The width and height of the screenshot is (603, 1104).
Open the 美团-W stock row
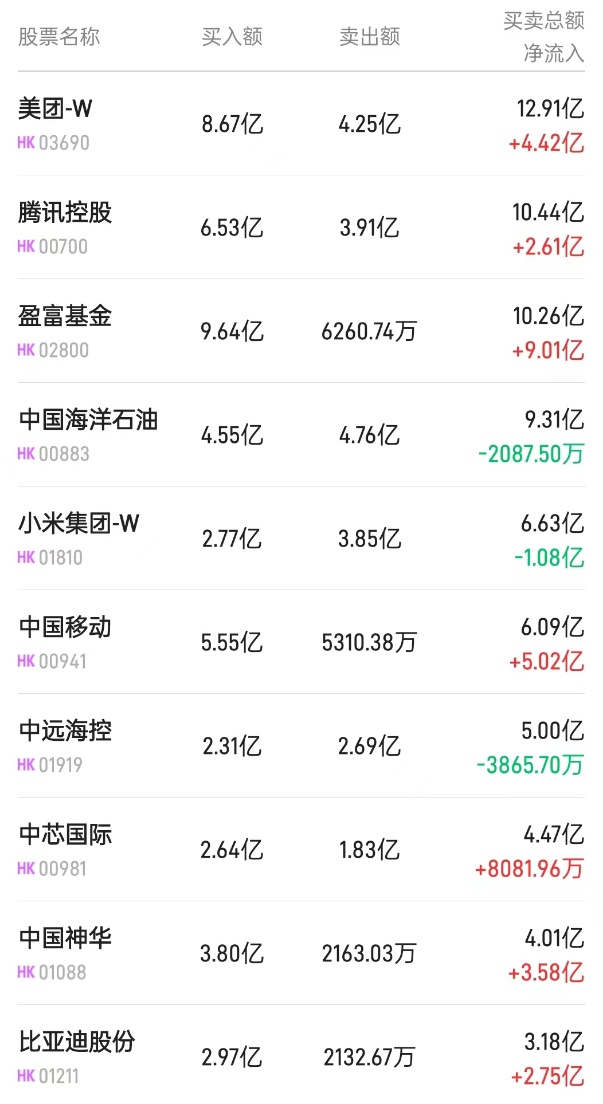coord(56,109)
